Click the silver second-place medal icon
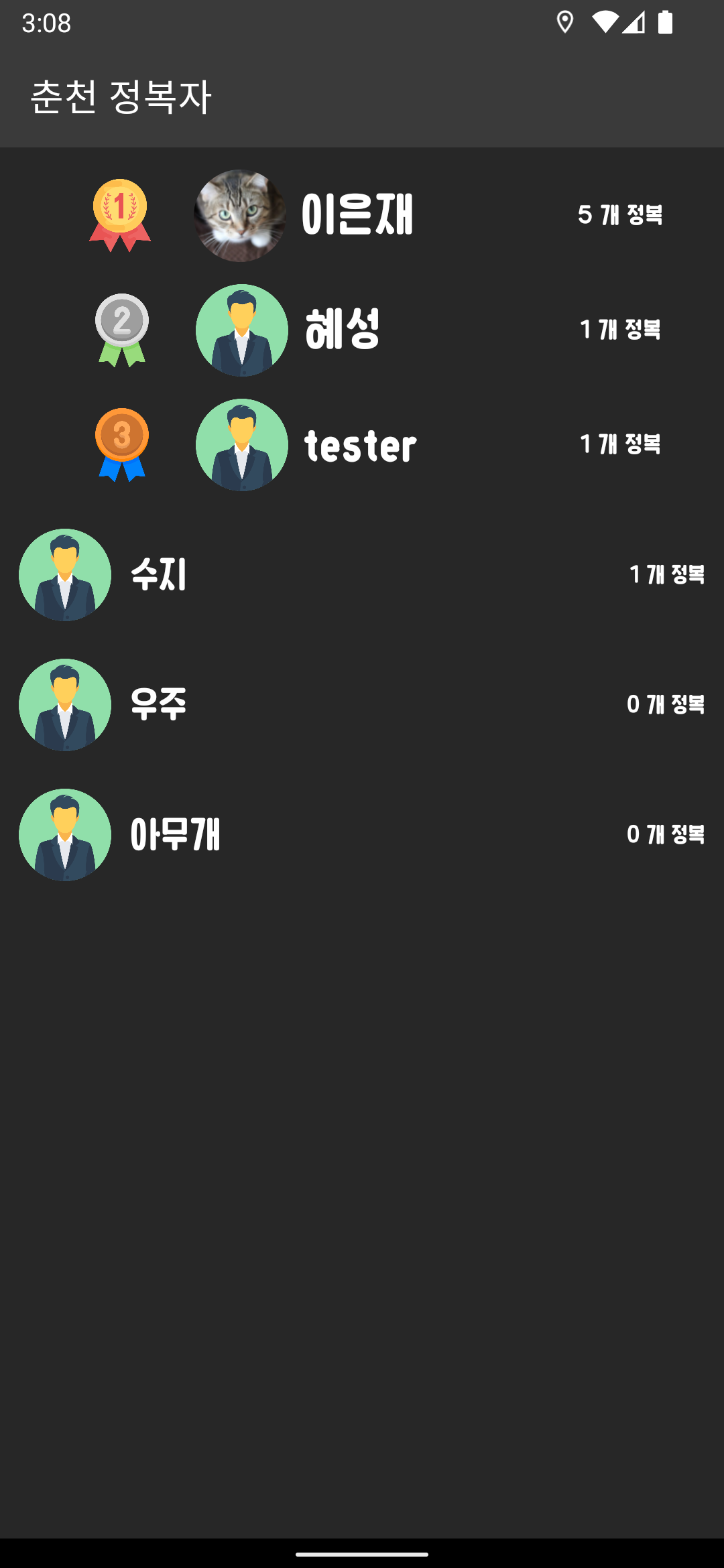 tap(121, 330)
